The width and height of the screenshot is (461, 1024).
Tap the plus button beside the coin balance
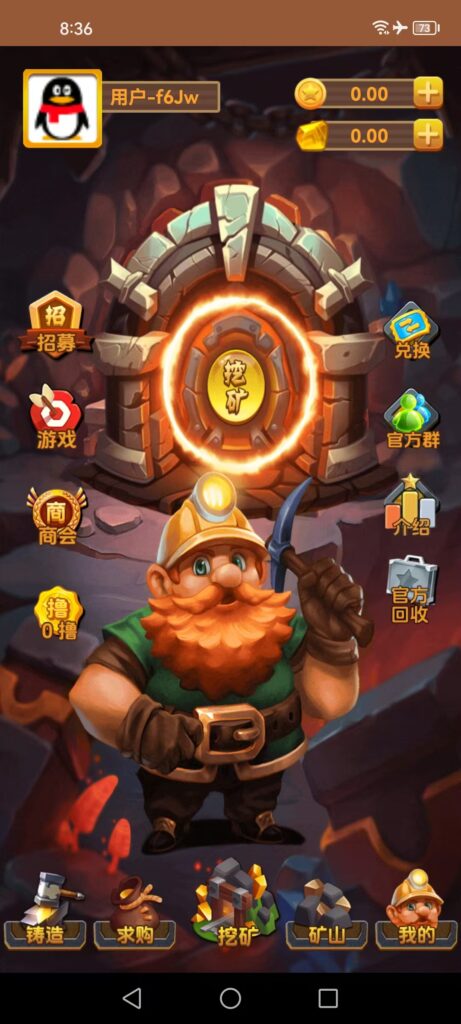(428, 93)
